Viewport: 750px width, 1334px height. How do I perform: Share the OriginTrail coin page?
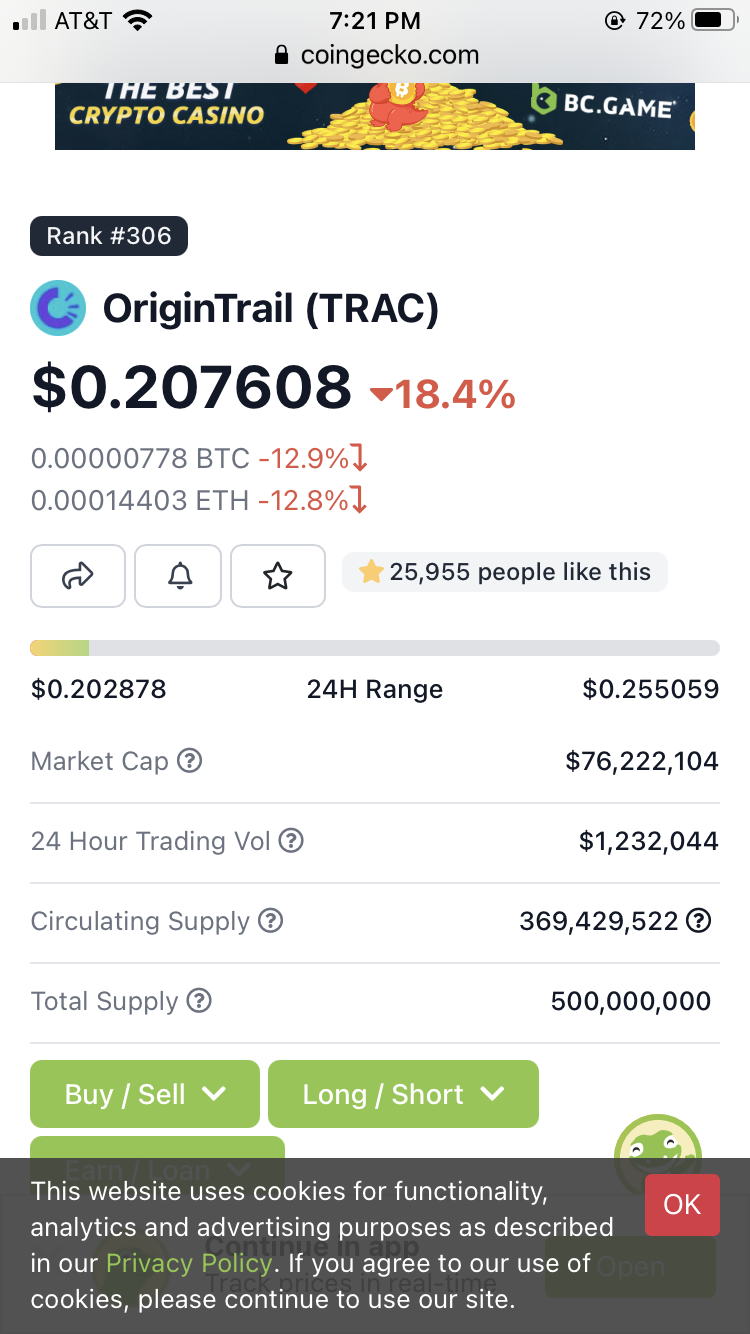(x=78, y=576)
